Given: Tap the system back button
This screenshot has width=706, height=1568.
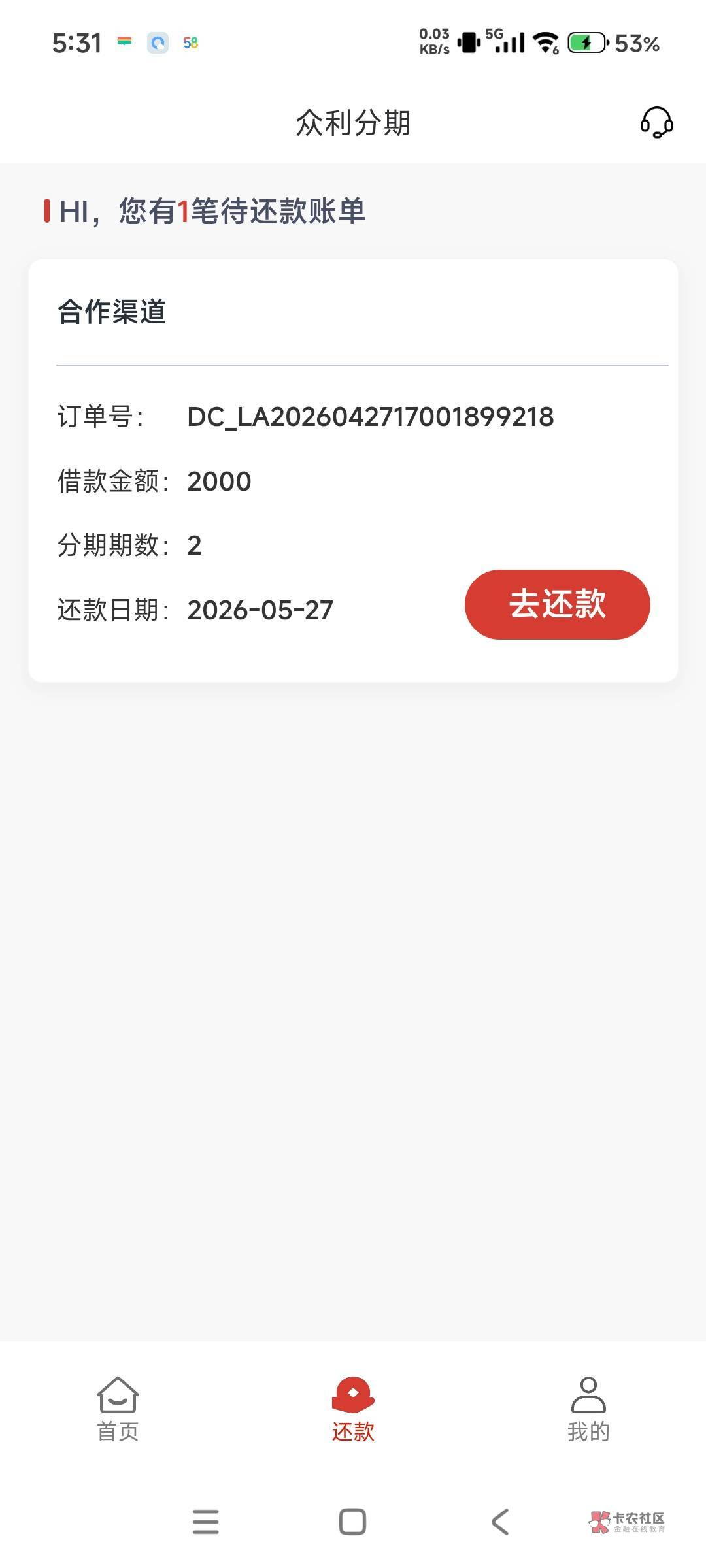Looking at the screenshot, I should point(500,1522).
